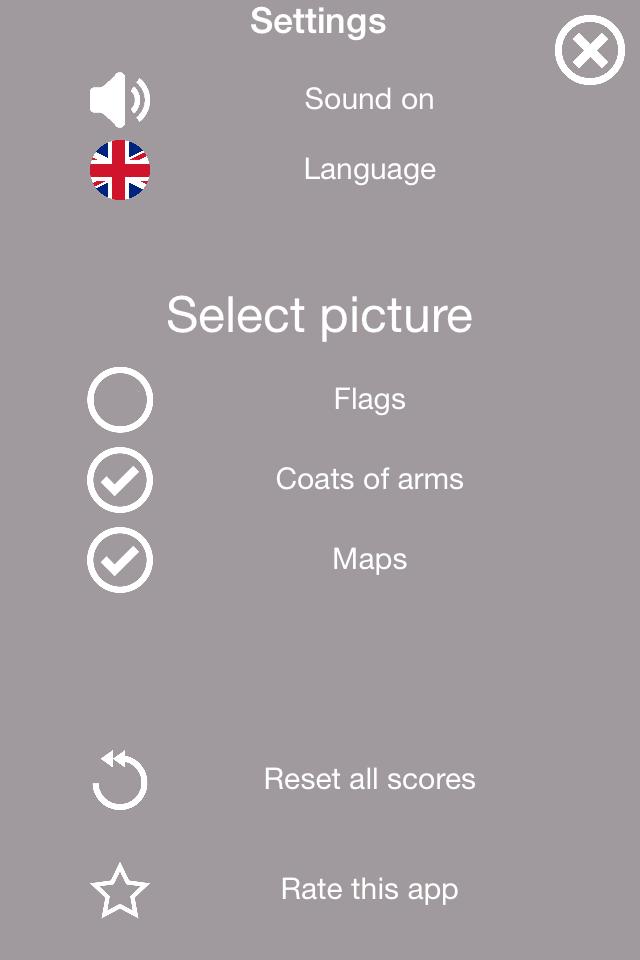The width and height of the screenshot is (640, 960).
Task: Rate this app with the star
Action: pyautogui.click(x=120, y=890)
